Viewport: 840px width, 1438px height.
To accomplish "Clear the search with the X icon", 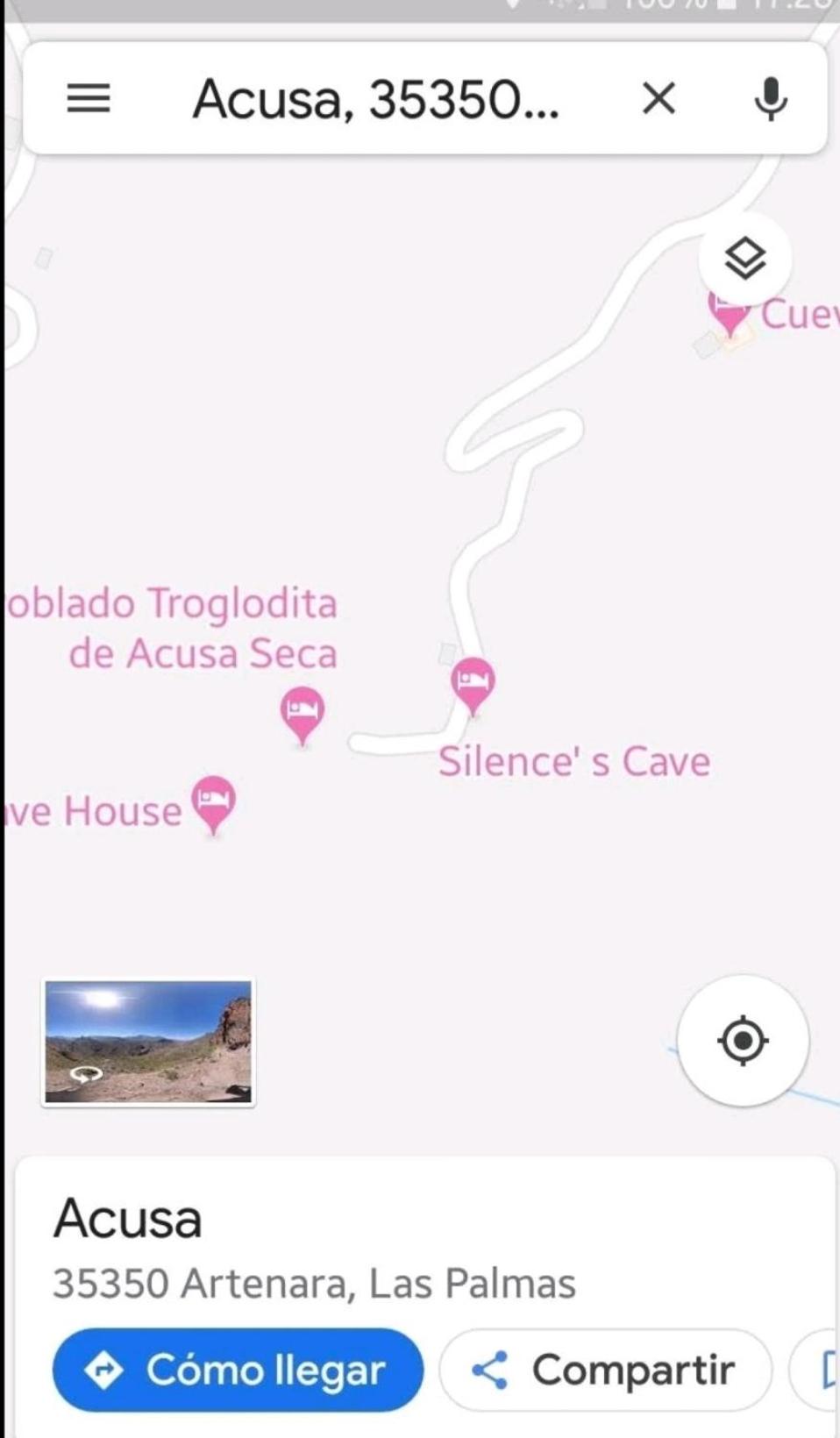I will [658, 98].
